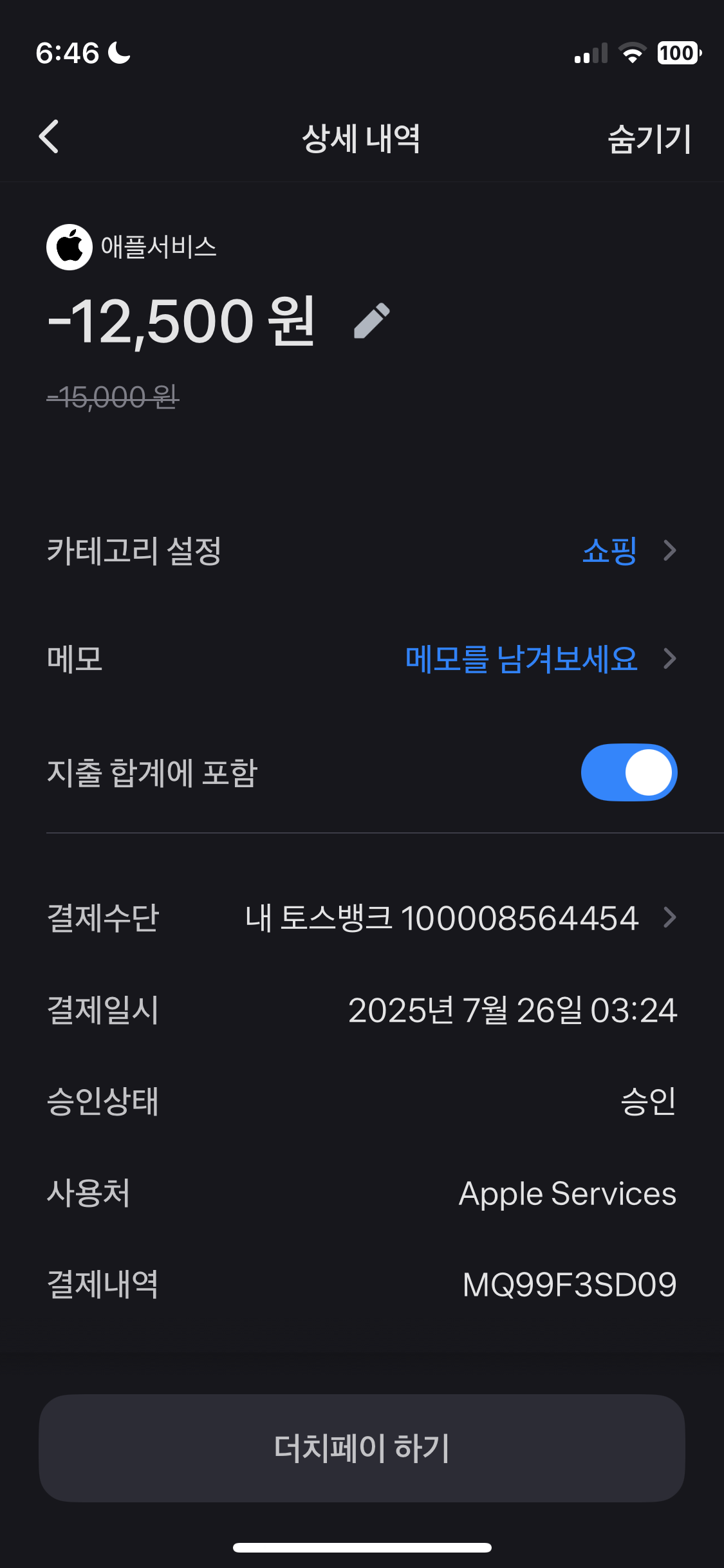
Task: Toggle off 지출 합계에 포함
Action: click(x=629, y=772)
